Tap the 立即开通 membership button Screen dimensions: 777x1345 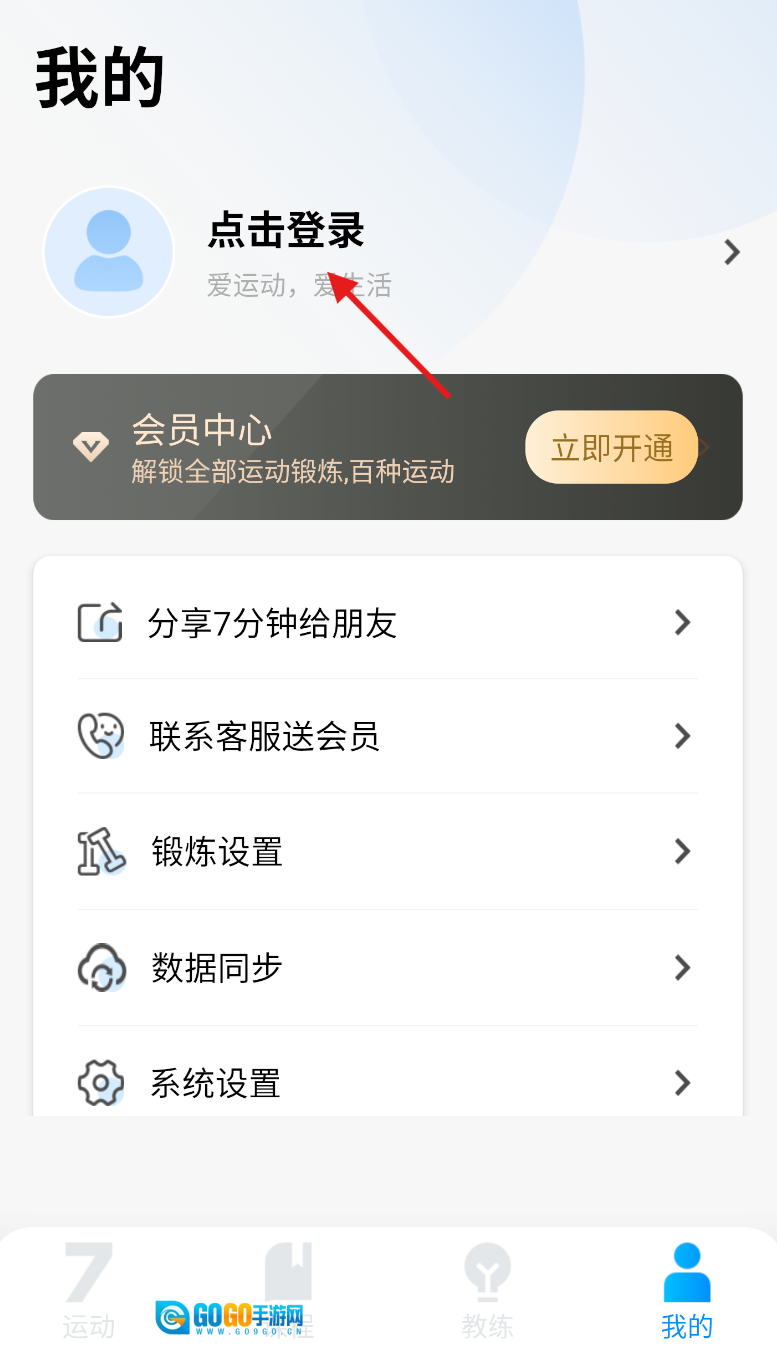611,448
